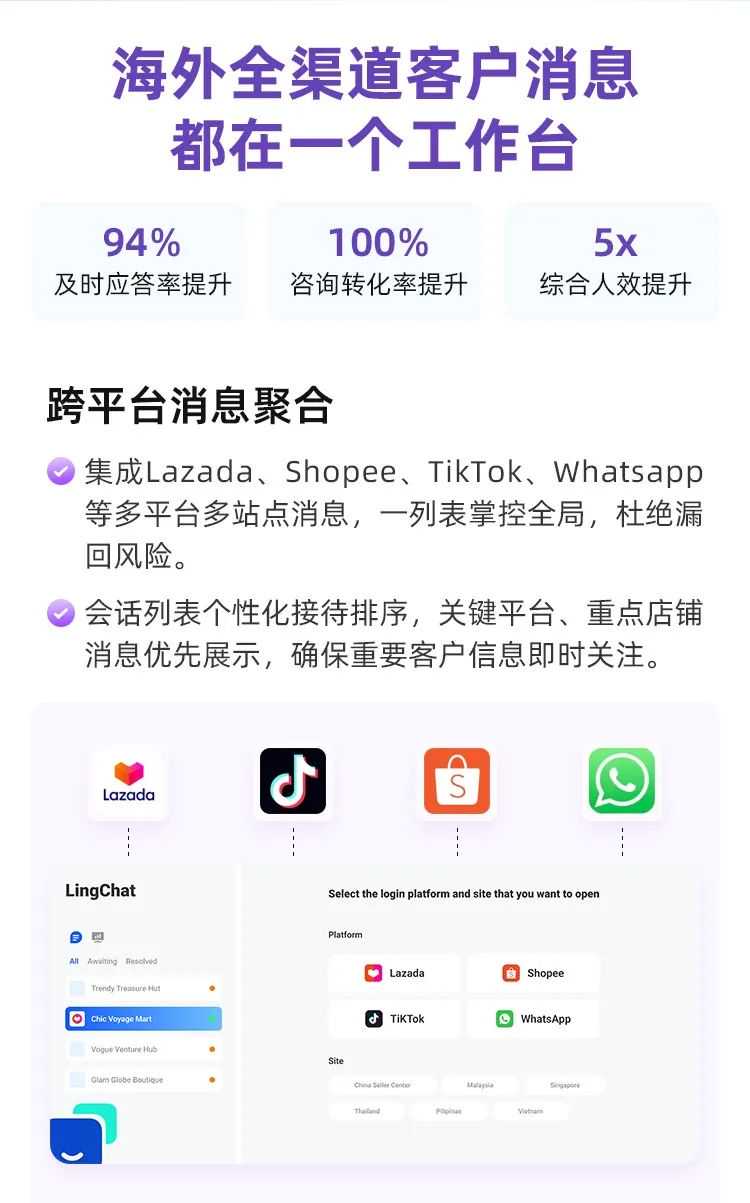Click the Shopee shopping bag icon
The width and height of the screenshot is (750, 1203).
[x=457, y=782]
